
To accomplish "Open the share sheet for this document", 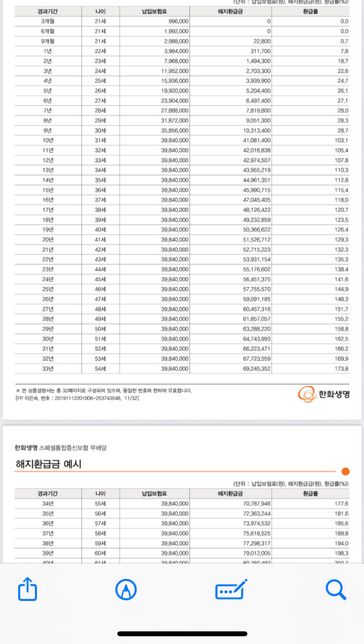I will point(28,589).
